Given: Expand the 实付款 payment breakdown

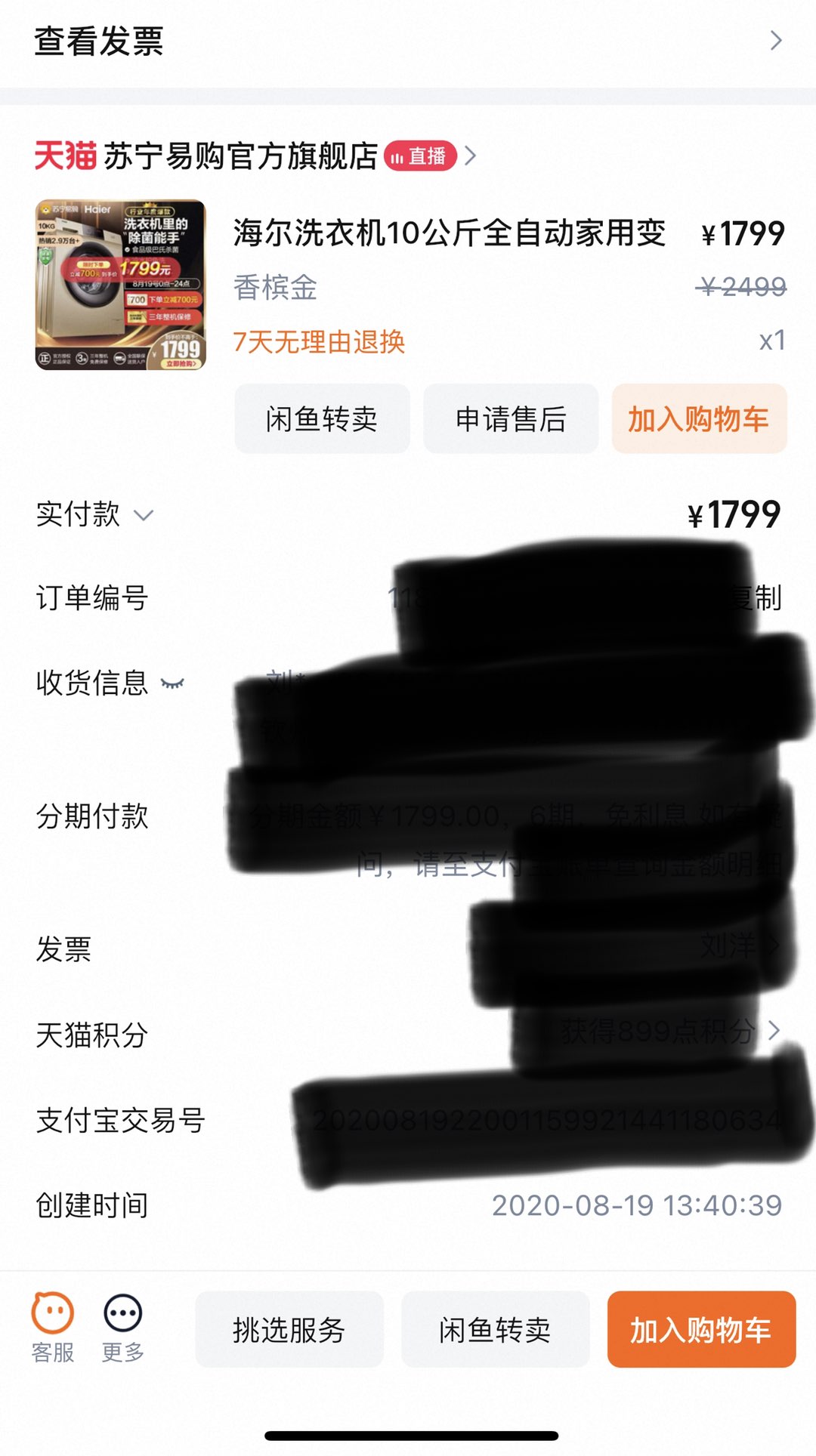Looking at the screenshot, I should [144, 516].
